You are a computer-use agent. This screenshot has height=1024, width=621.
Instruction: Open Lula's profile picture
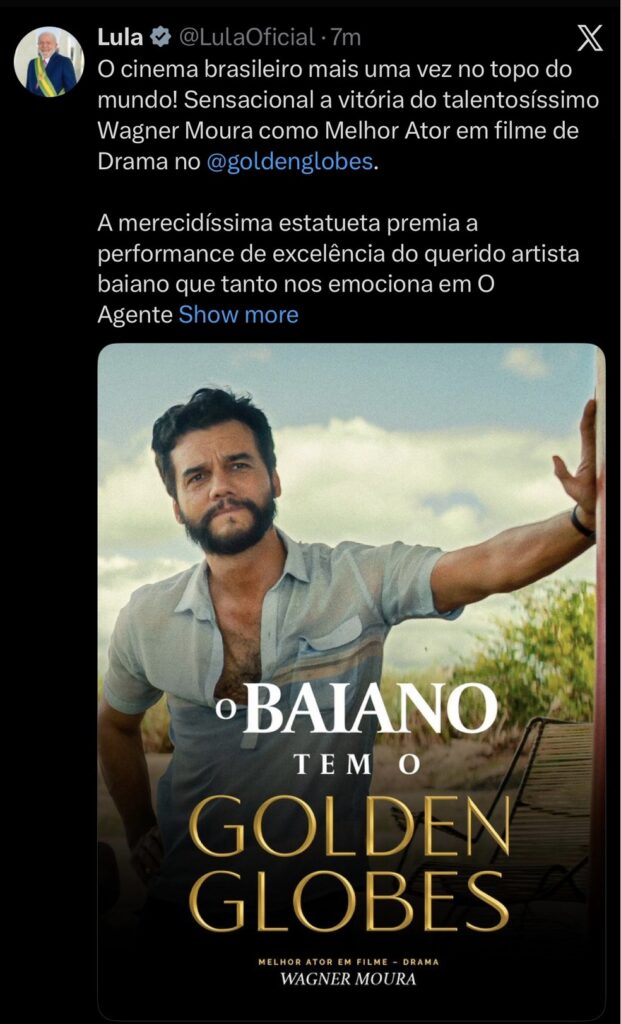click(48, 62)
